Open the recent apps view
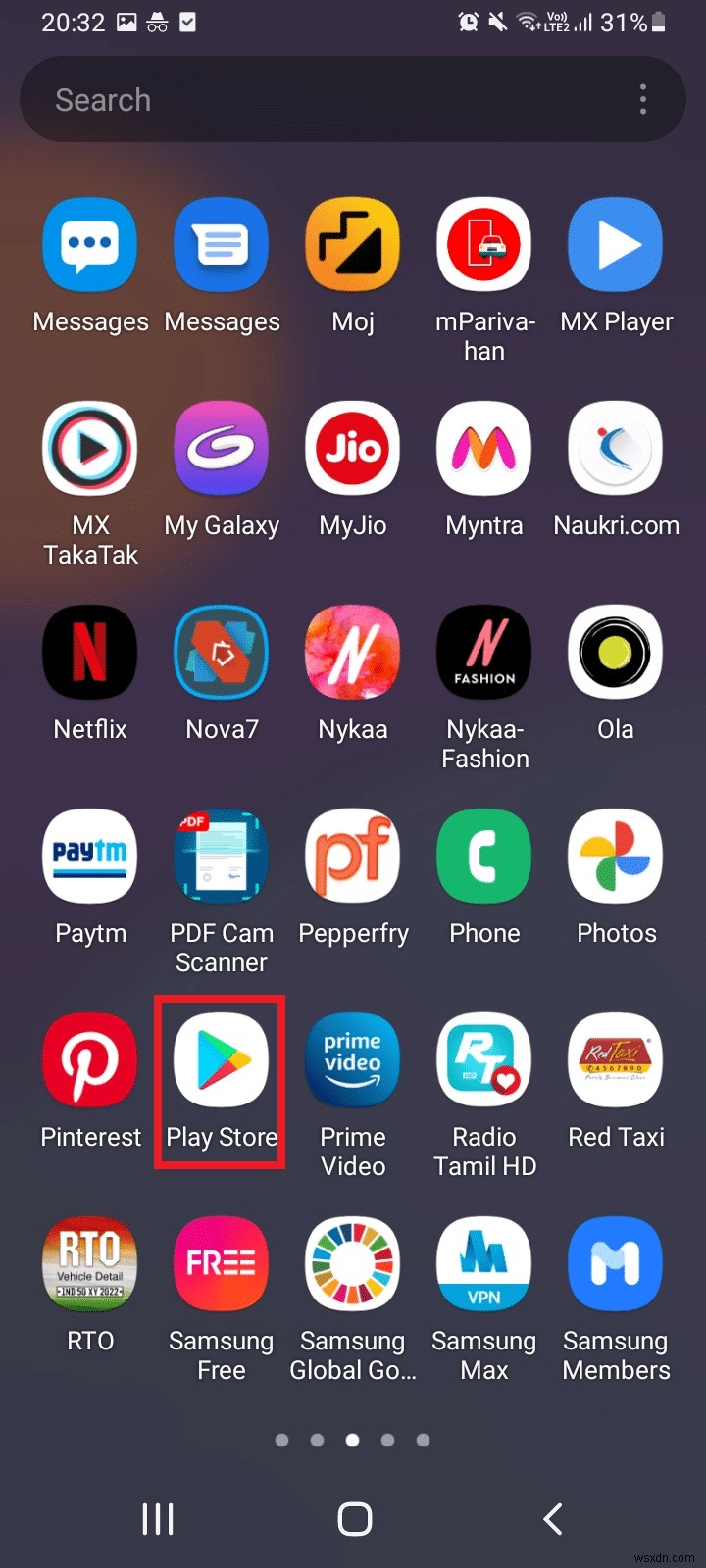The height and width of the screenshot is (1568, 706). [x=158, y=1519]
